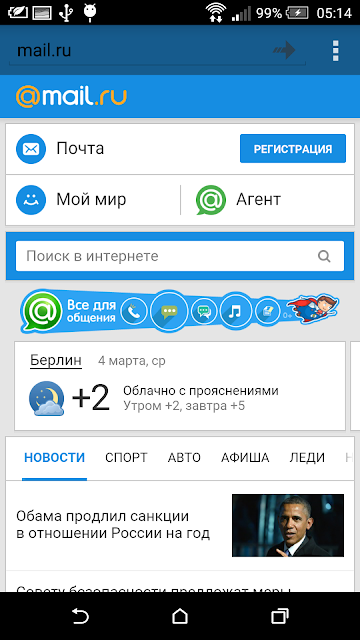Screen dimensions: 360x640
Task: Open the browser overflow menu
Action: tap(336, 51)
